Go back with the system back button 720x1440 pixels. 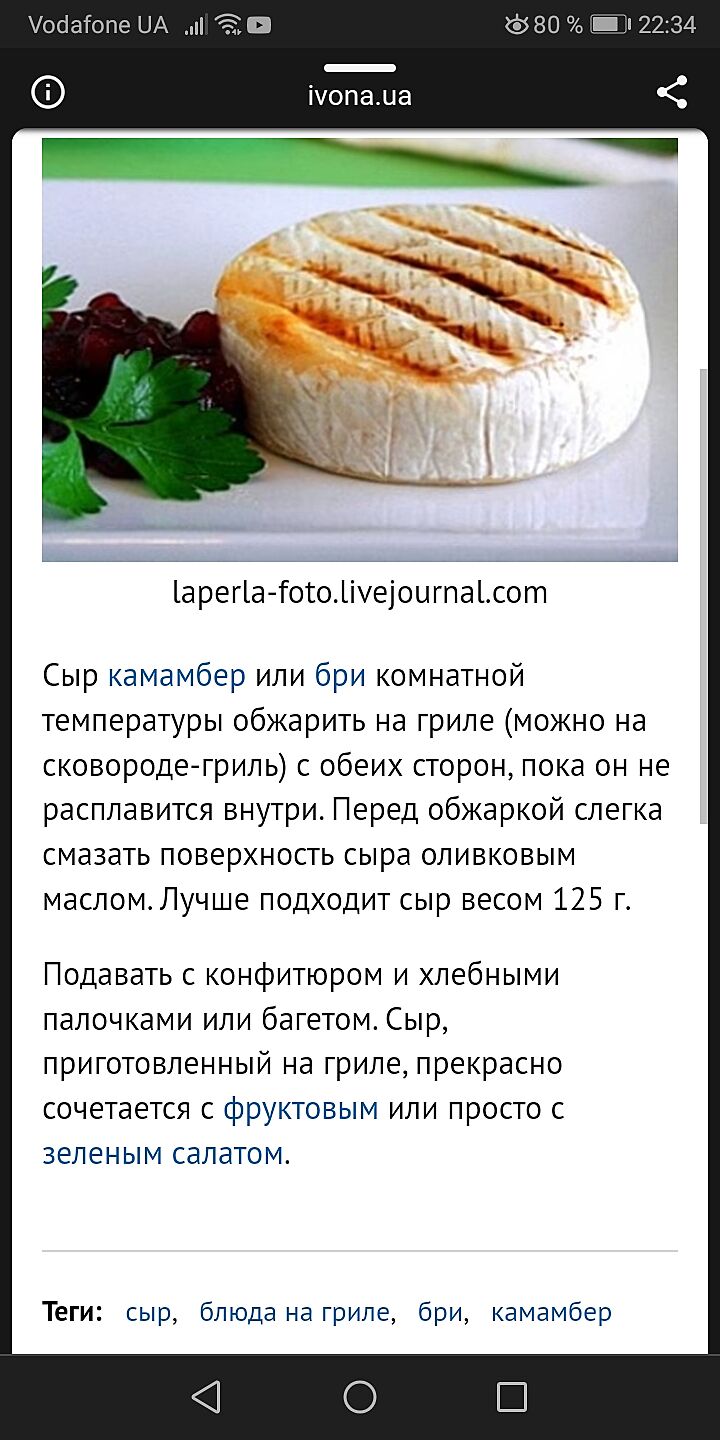point(206,1397)
